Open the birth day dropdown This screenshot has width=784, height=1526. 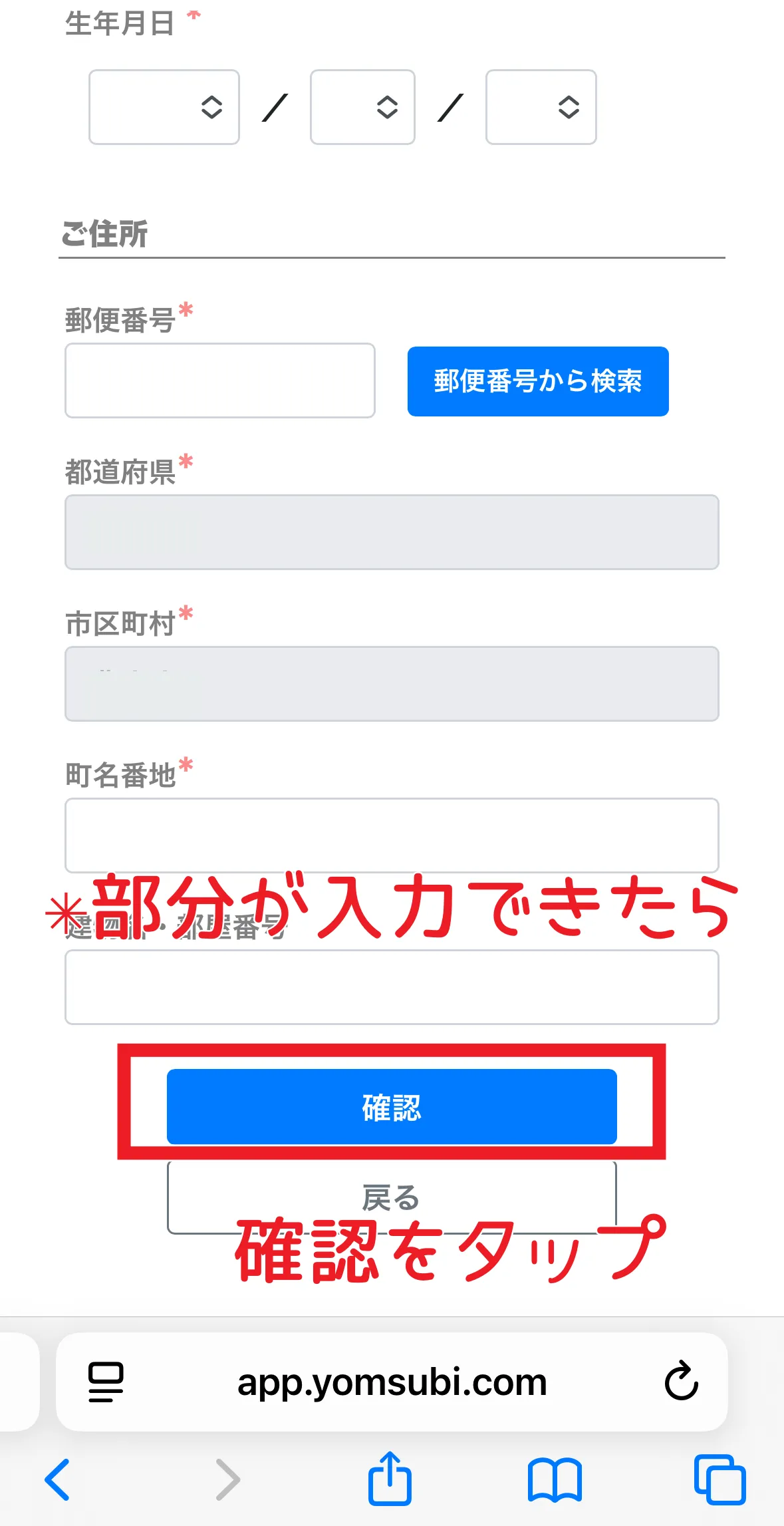tap(541, 107)
